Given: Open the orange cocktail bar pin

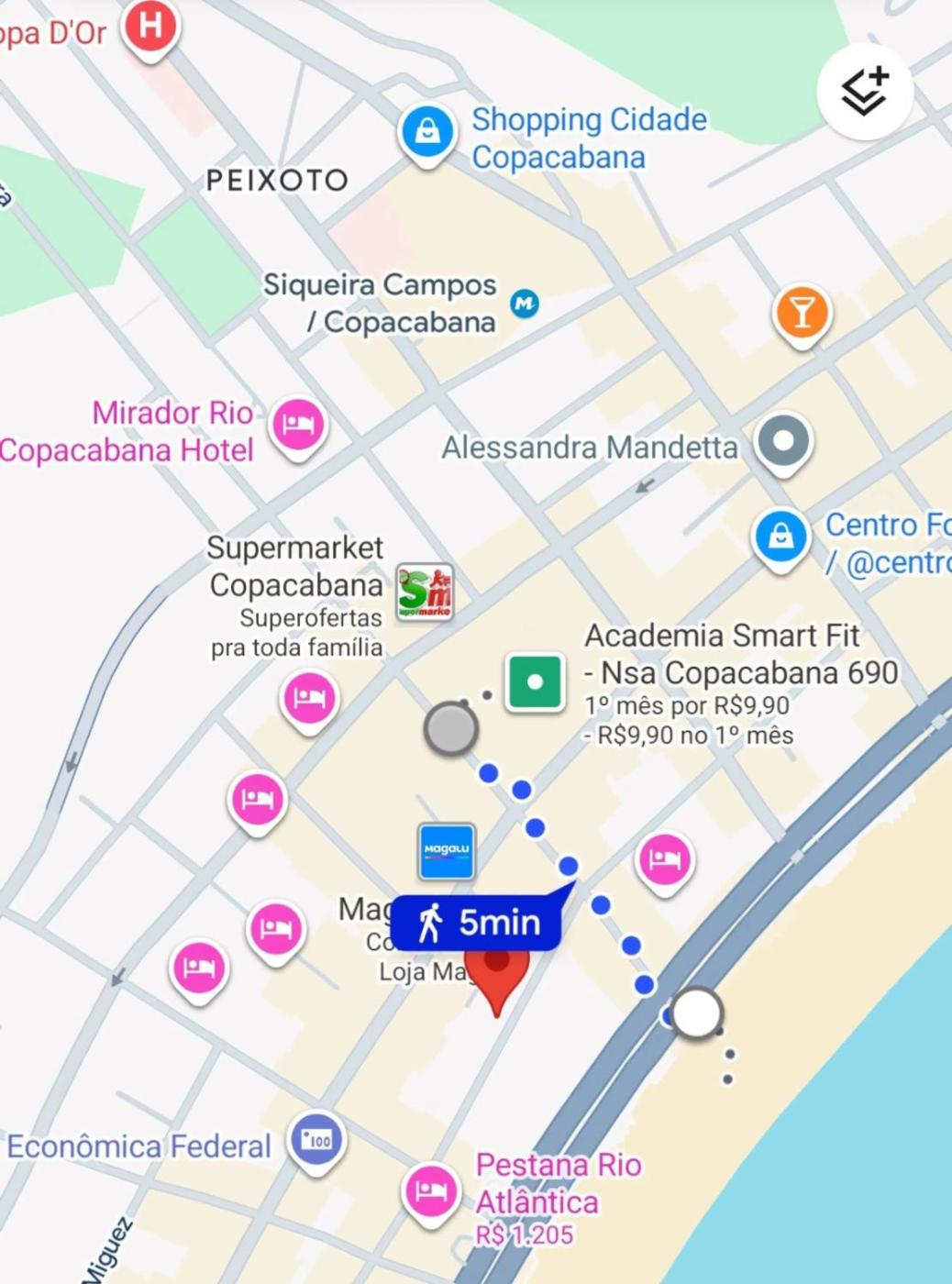Looking at the screenshot, I should click(x=802, y=313).
